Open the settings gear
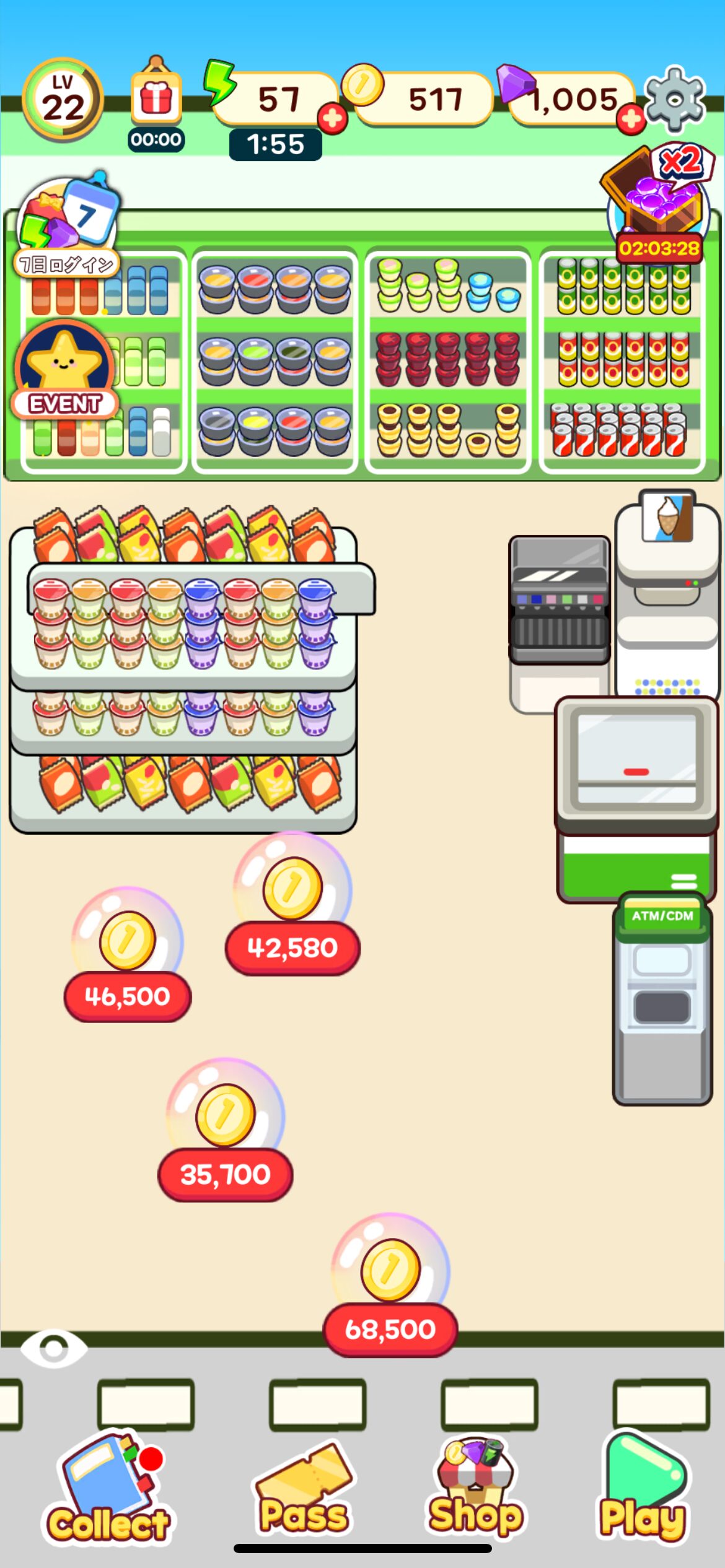 click(675, 99)
